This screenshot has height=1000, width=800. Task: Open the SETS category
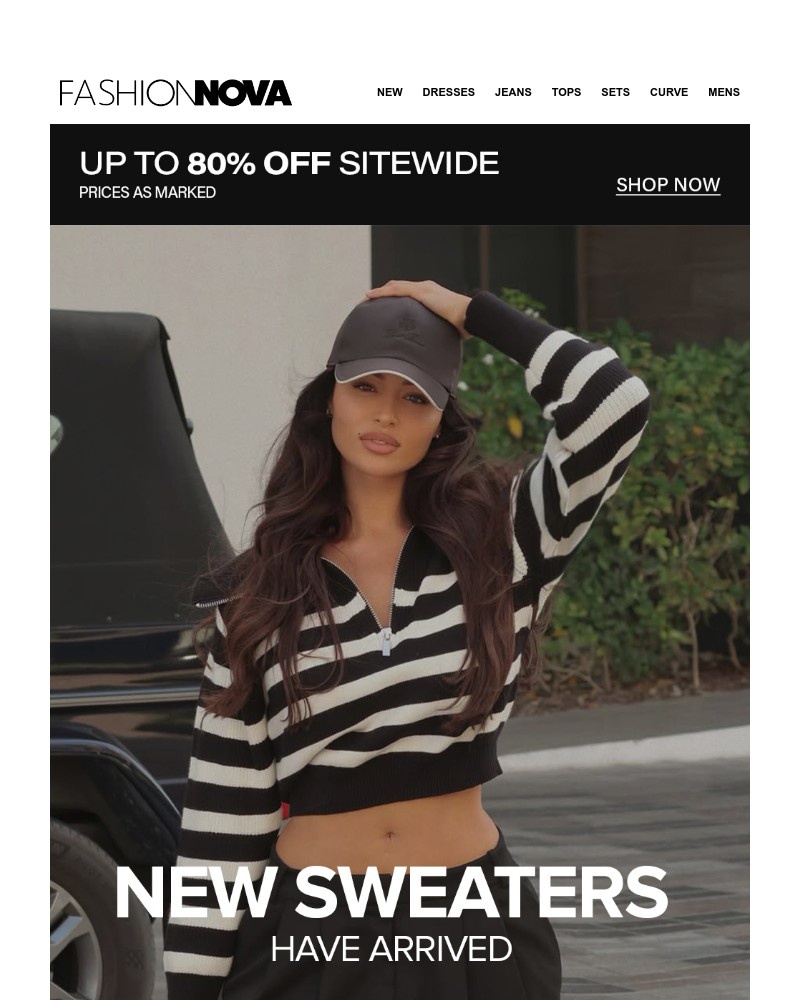coord(615,92)
